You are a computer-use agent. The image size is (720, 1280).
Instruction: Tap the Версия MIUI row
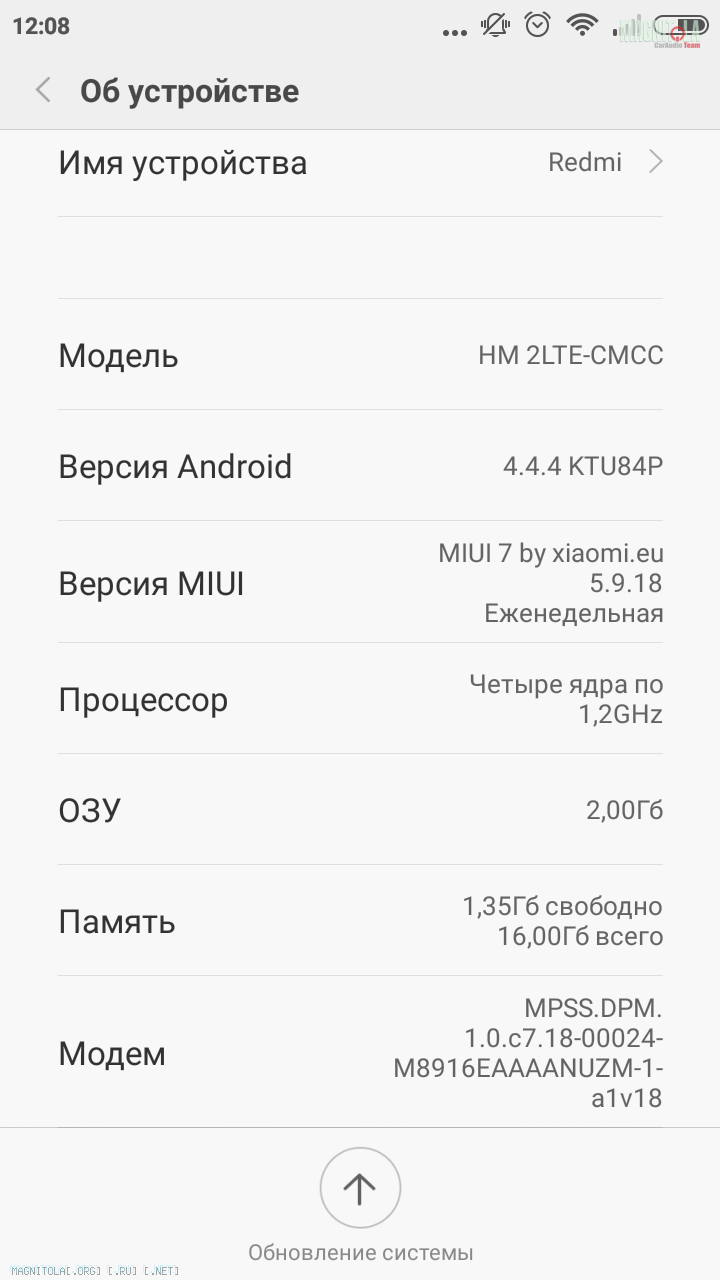click(x=360, y=582)
